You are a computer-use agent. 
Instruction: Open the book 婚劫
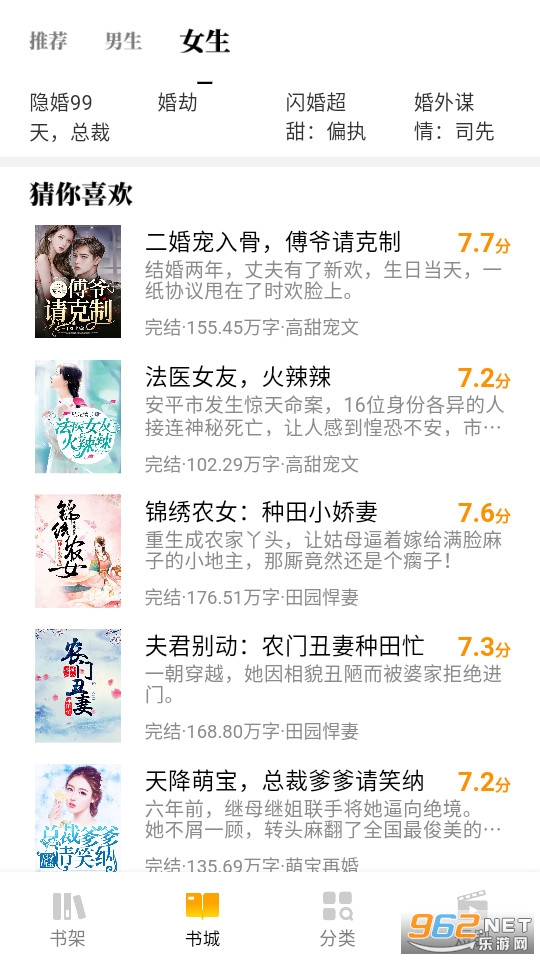[x=178, y=102]
